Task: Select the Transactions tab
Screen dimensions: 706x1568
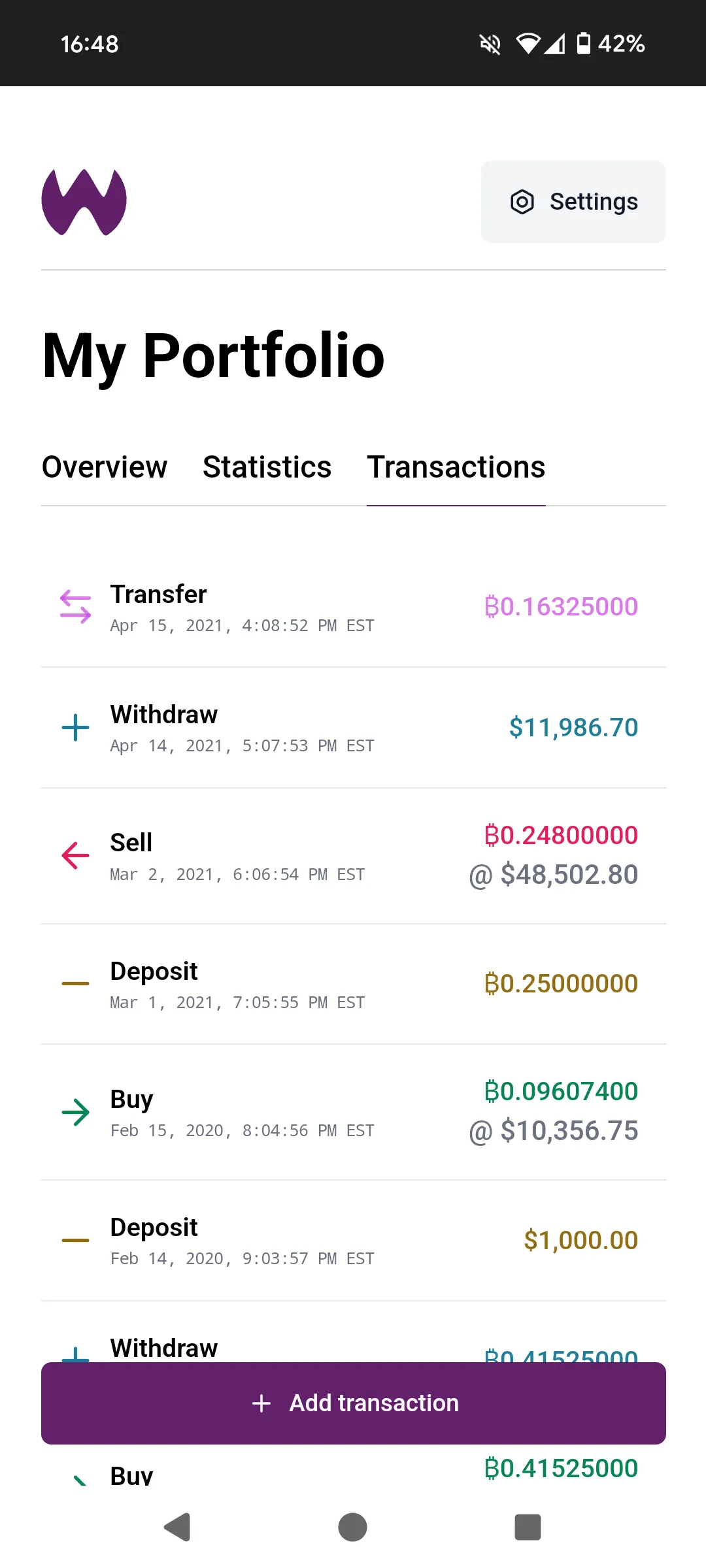Action: click(x=456, y=467)
